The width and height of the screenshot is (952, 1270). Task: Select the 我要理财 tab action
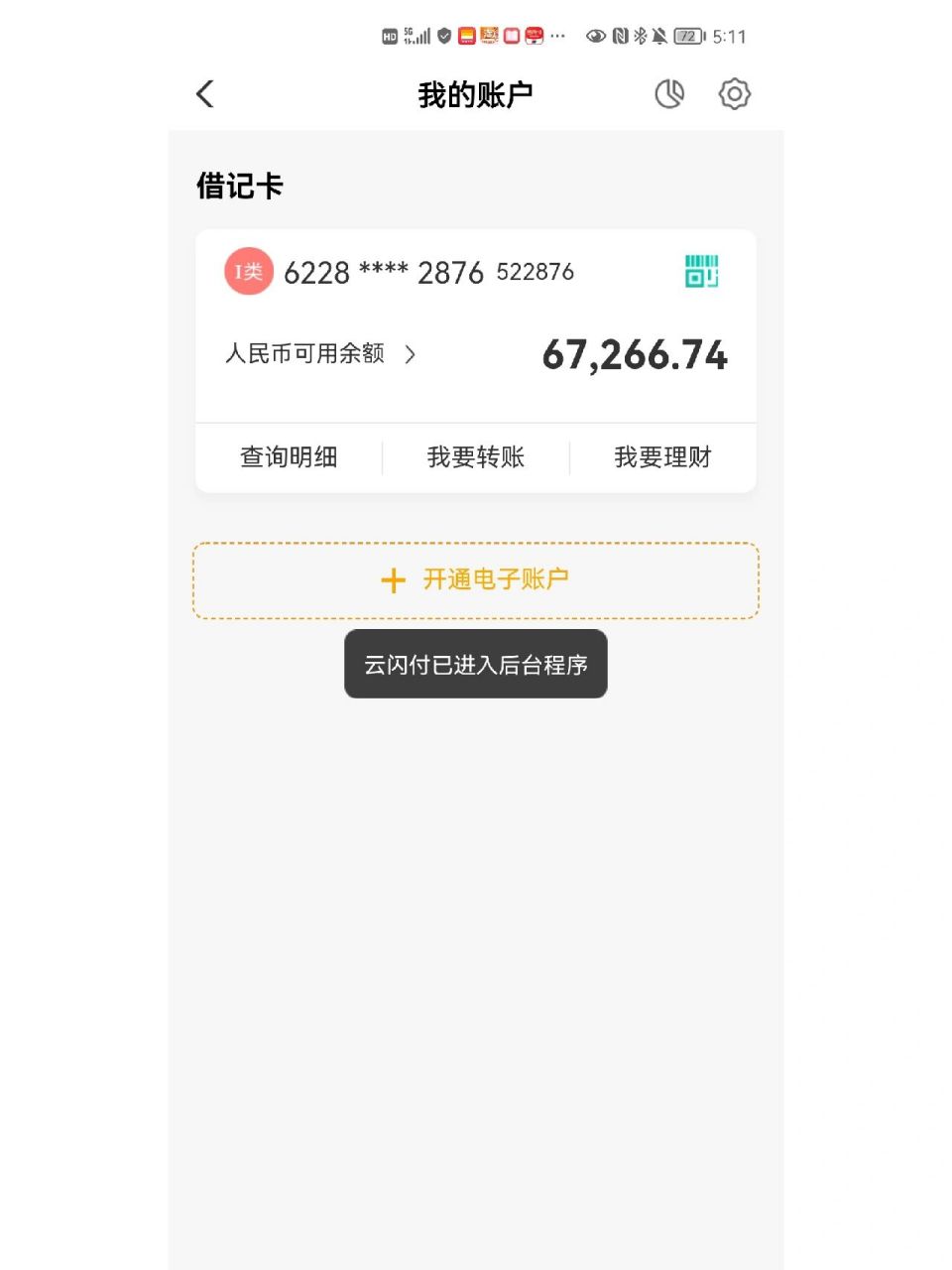pyautogui.click(x=662, y=457)
